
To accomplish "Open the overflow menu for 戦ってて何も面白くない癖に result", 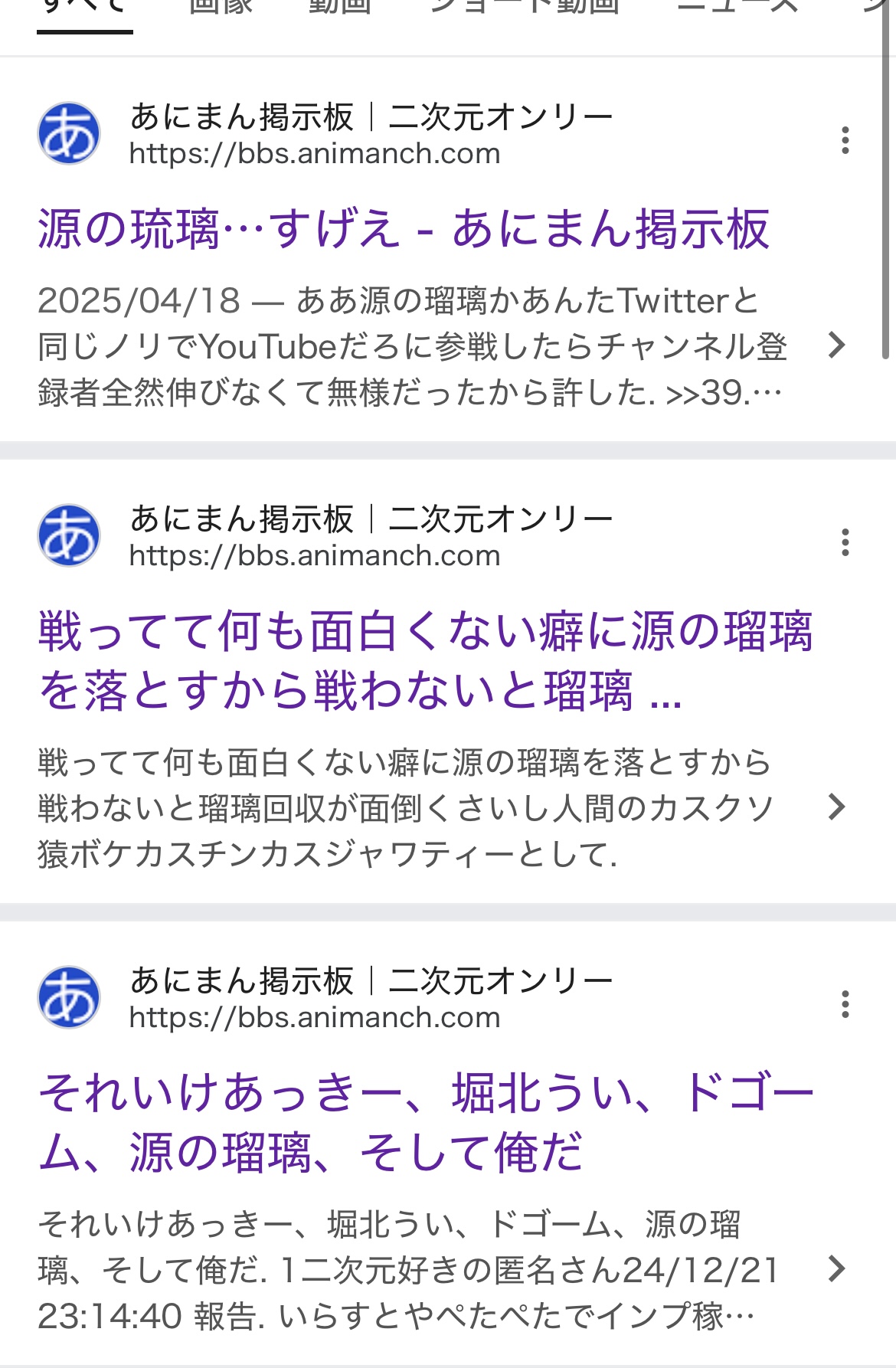I will (x=845, y=542).
